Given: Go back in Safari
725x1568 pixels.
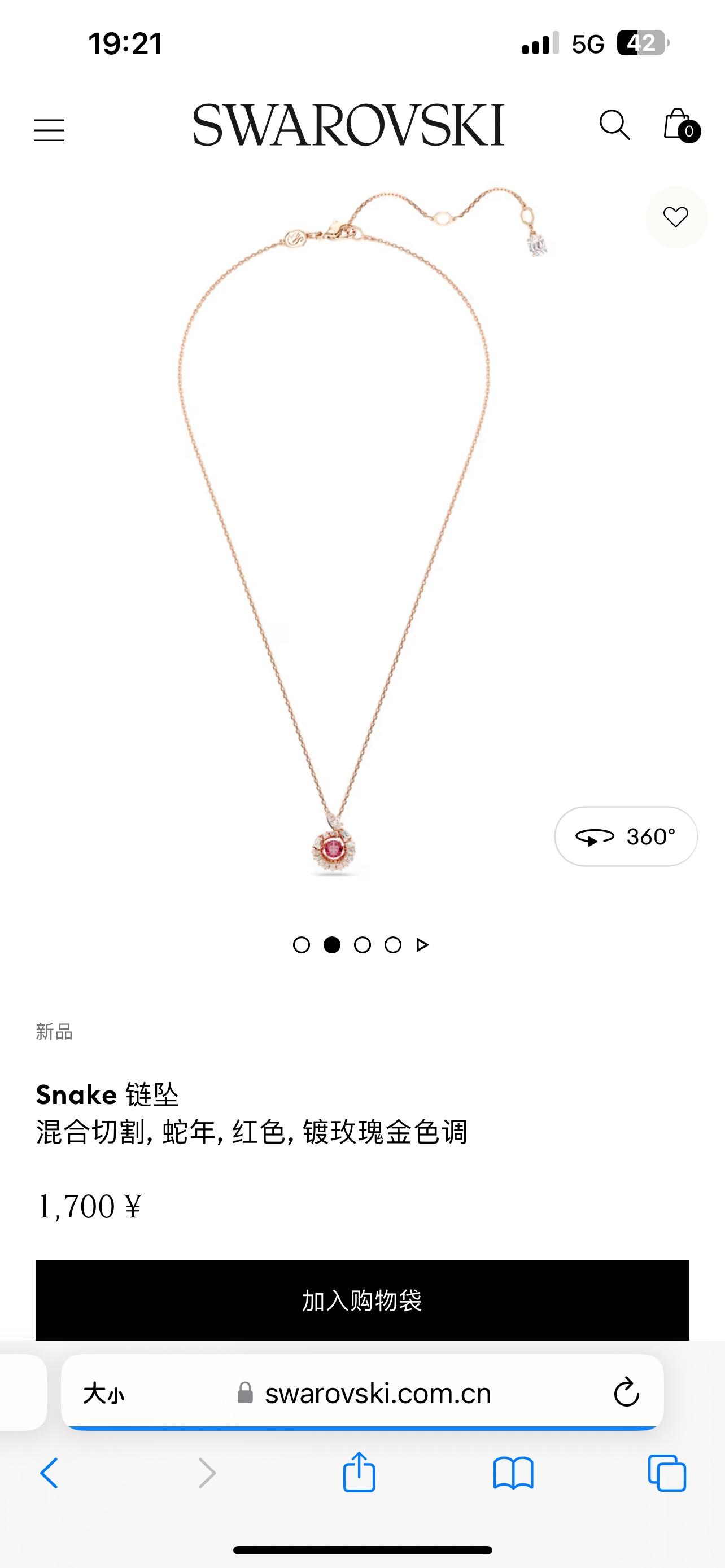Looking at the screenshot, I should (x=49, y=1474).
